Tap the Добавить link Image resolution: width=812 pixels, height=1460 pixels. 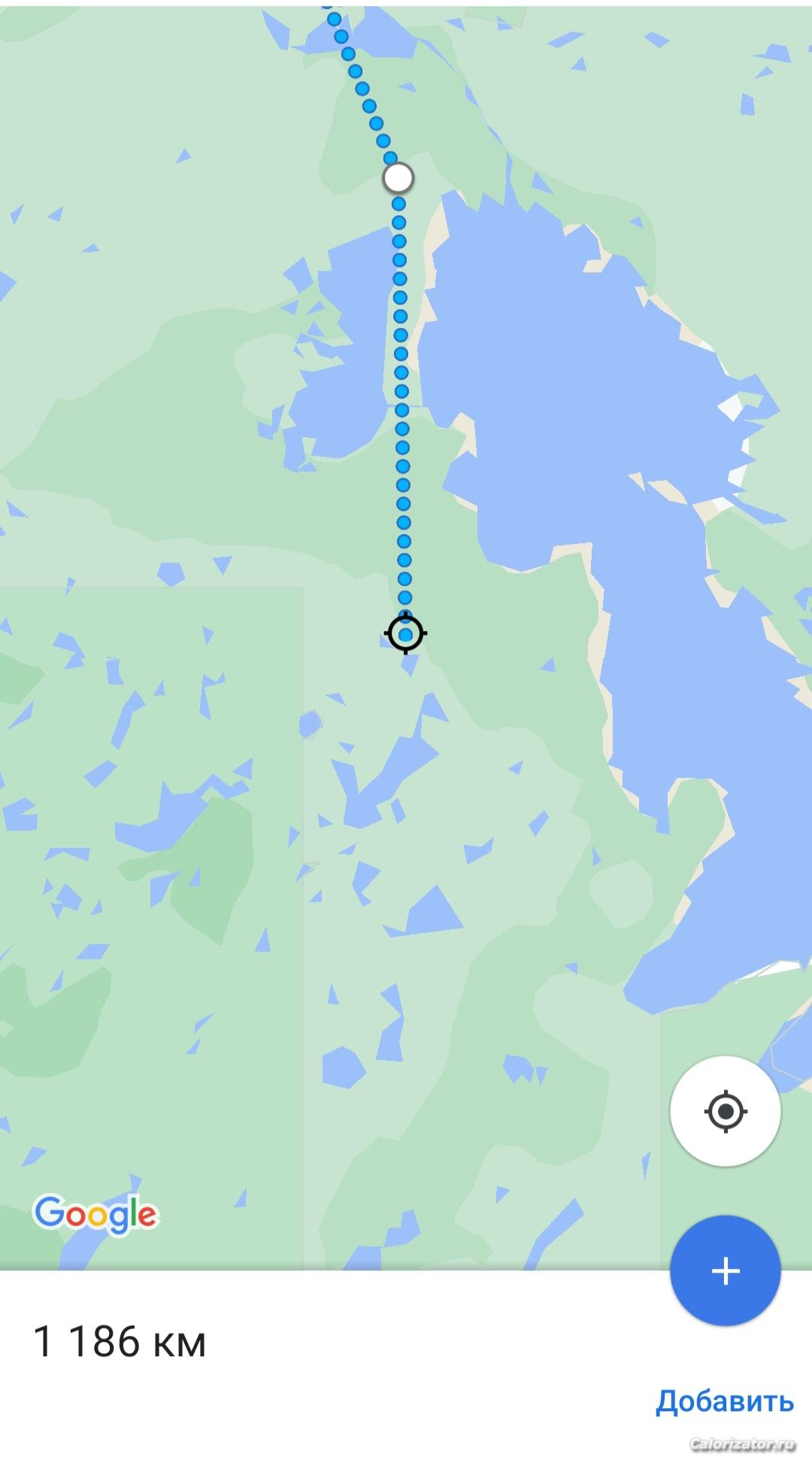pyautogui.click(x=724, y=1401)
